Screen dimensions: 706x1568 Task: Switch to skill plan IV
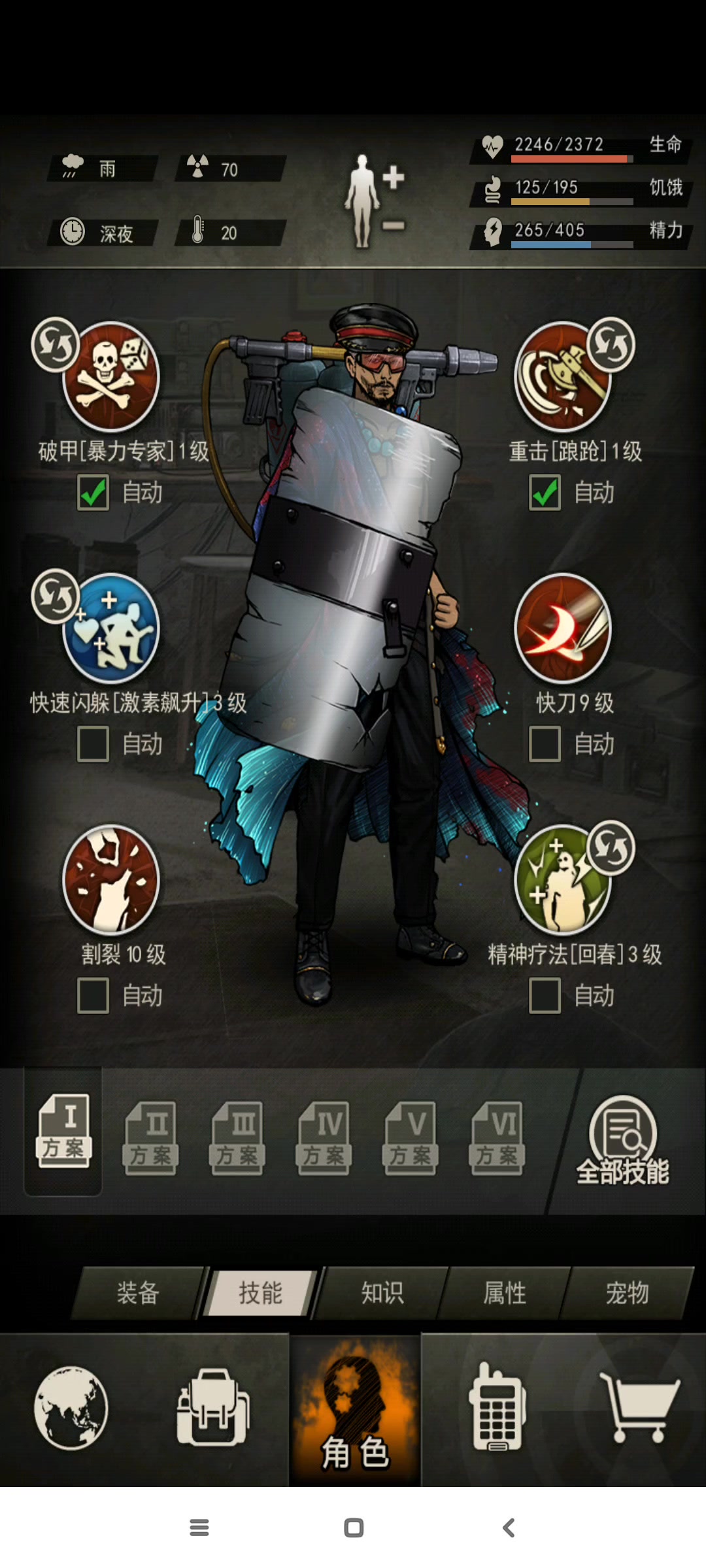tap(324, 1138)
